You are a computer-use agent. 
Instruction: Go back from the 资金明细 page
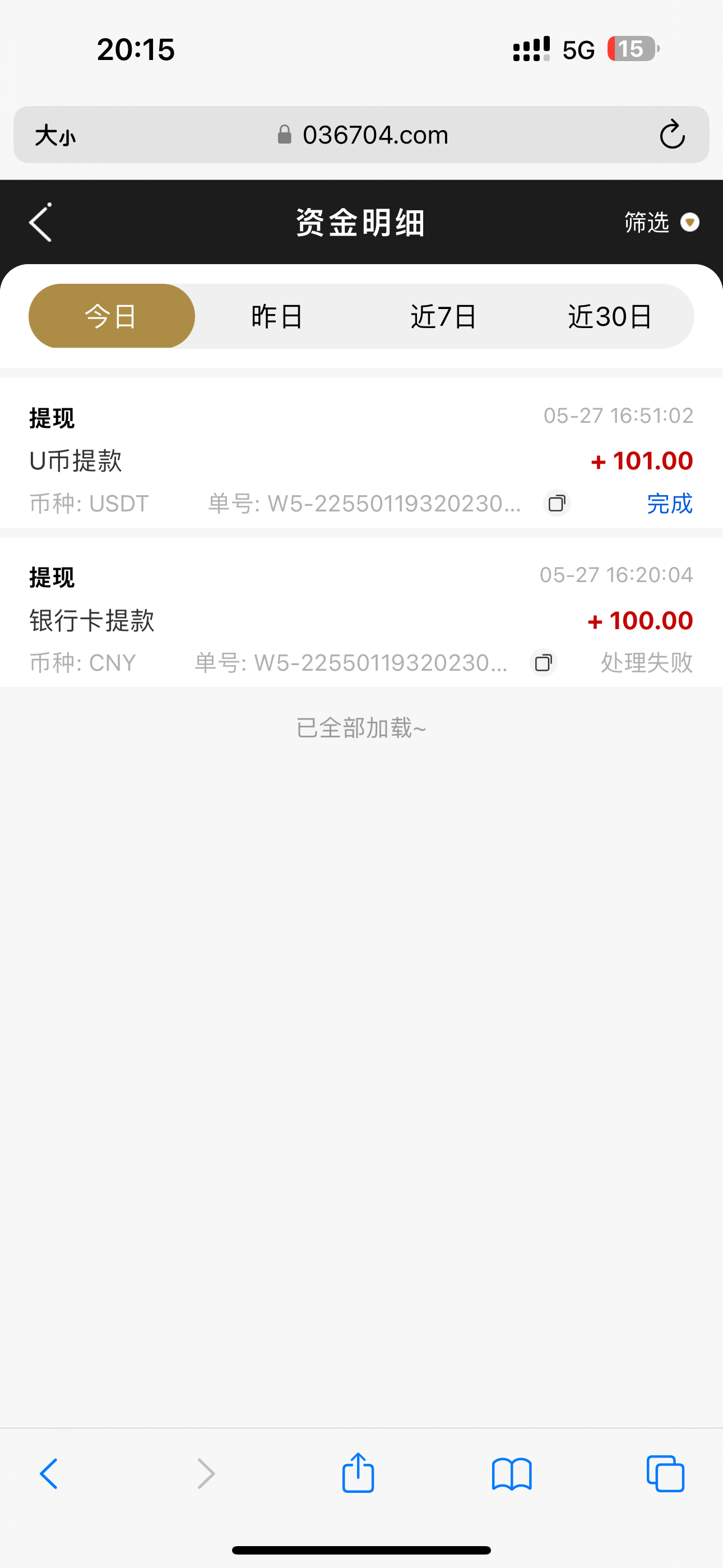click(41, 223)
